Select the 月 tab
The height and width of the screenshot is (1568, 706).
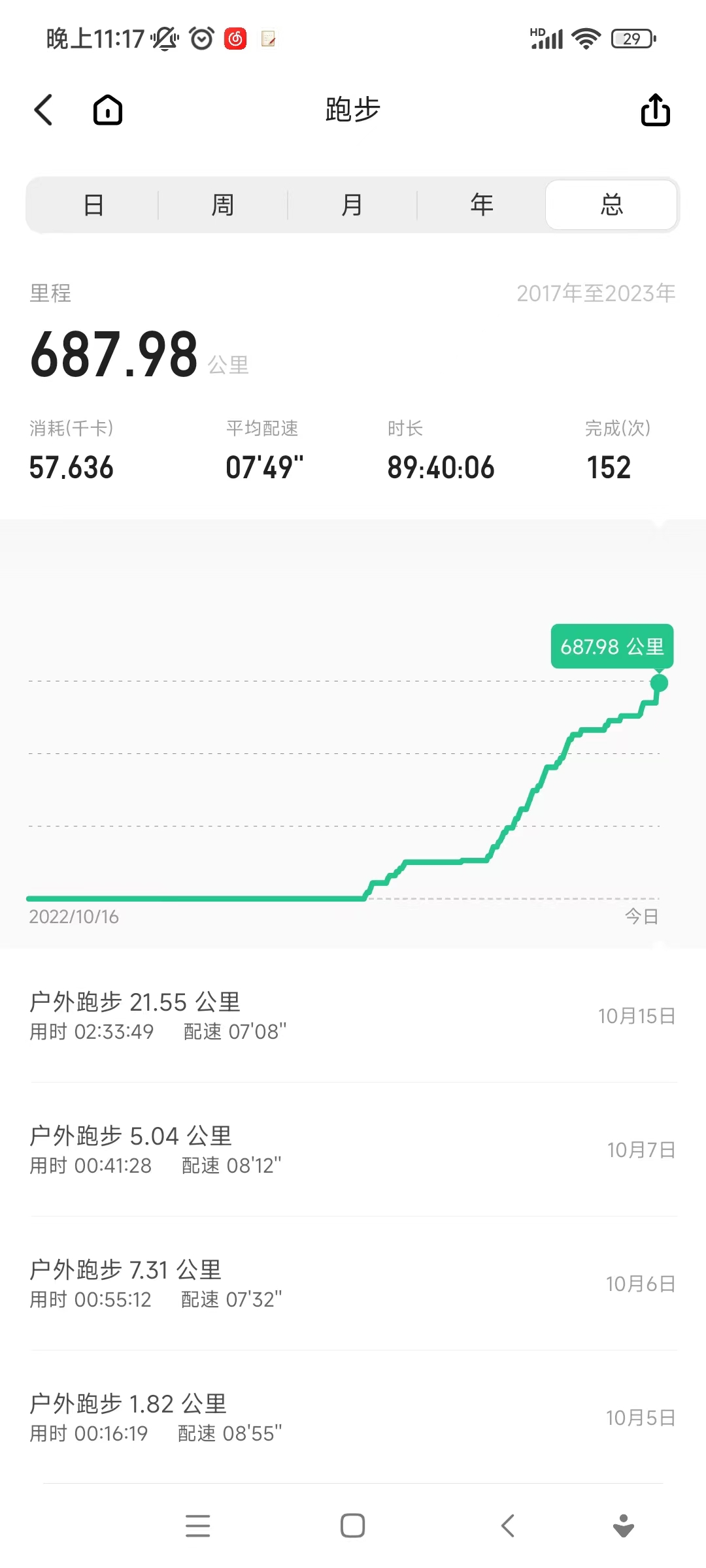point(352,205)
